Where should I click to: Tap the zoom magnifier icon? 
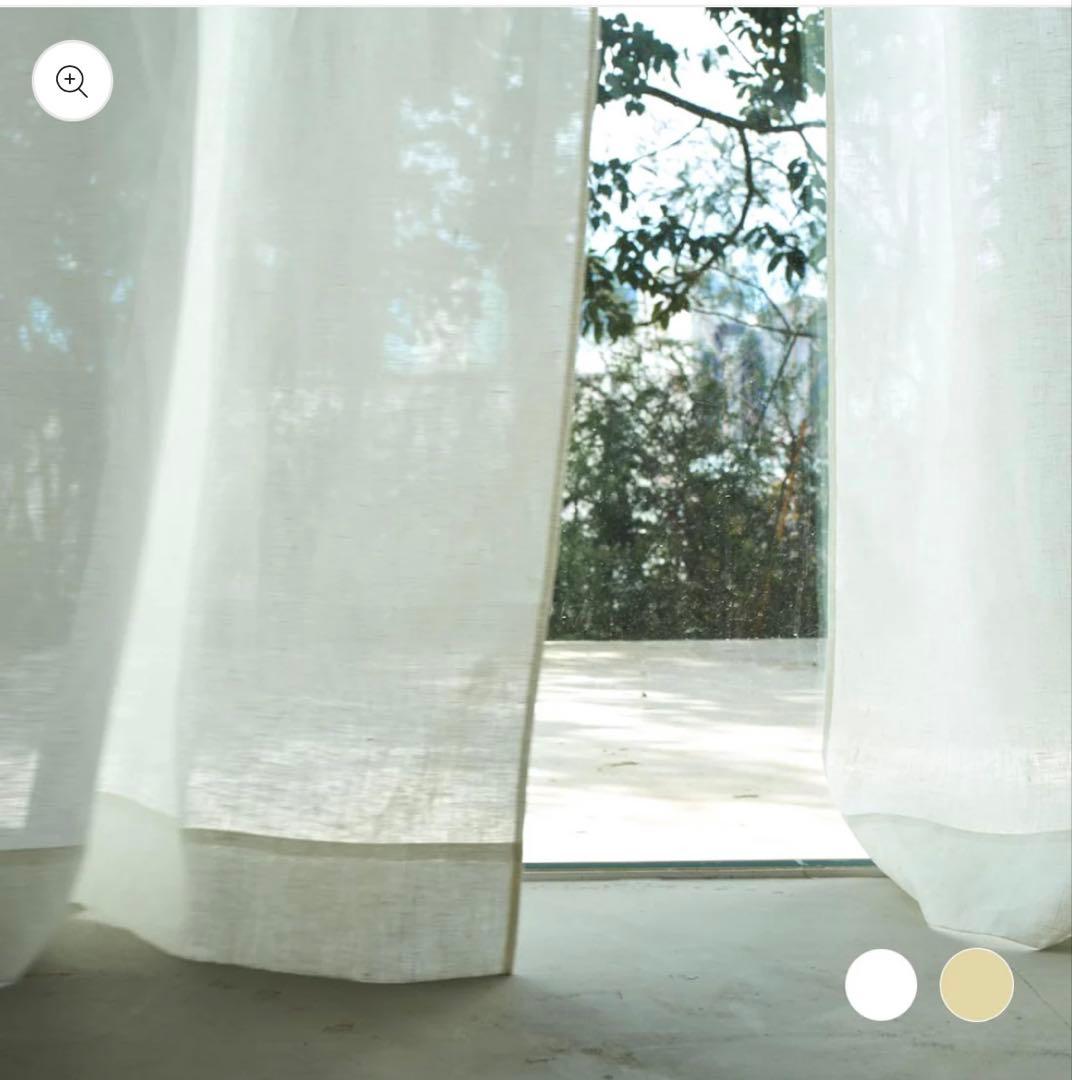coord(72,81)
